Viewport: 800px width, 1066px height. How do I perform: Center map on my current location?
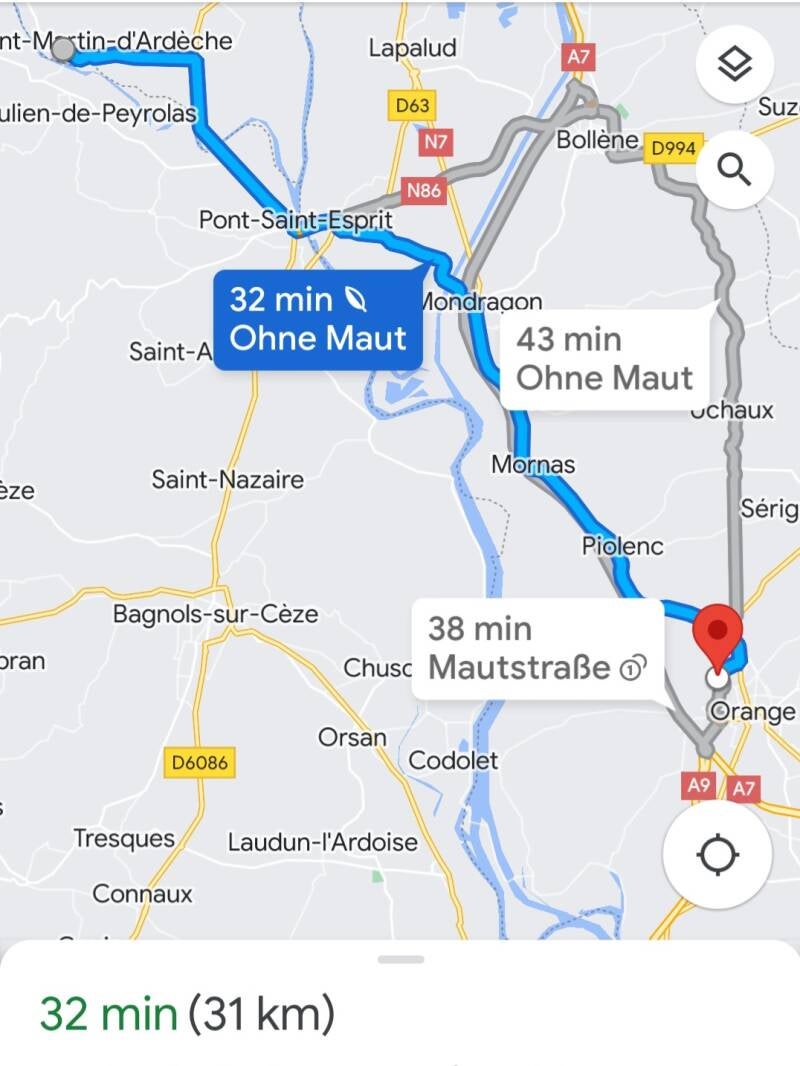tap(717, 856)
